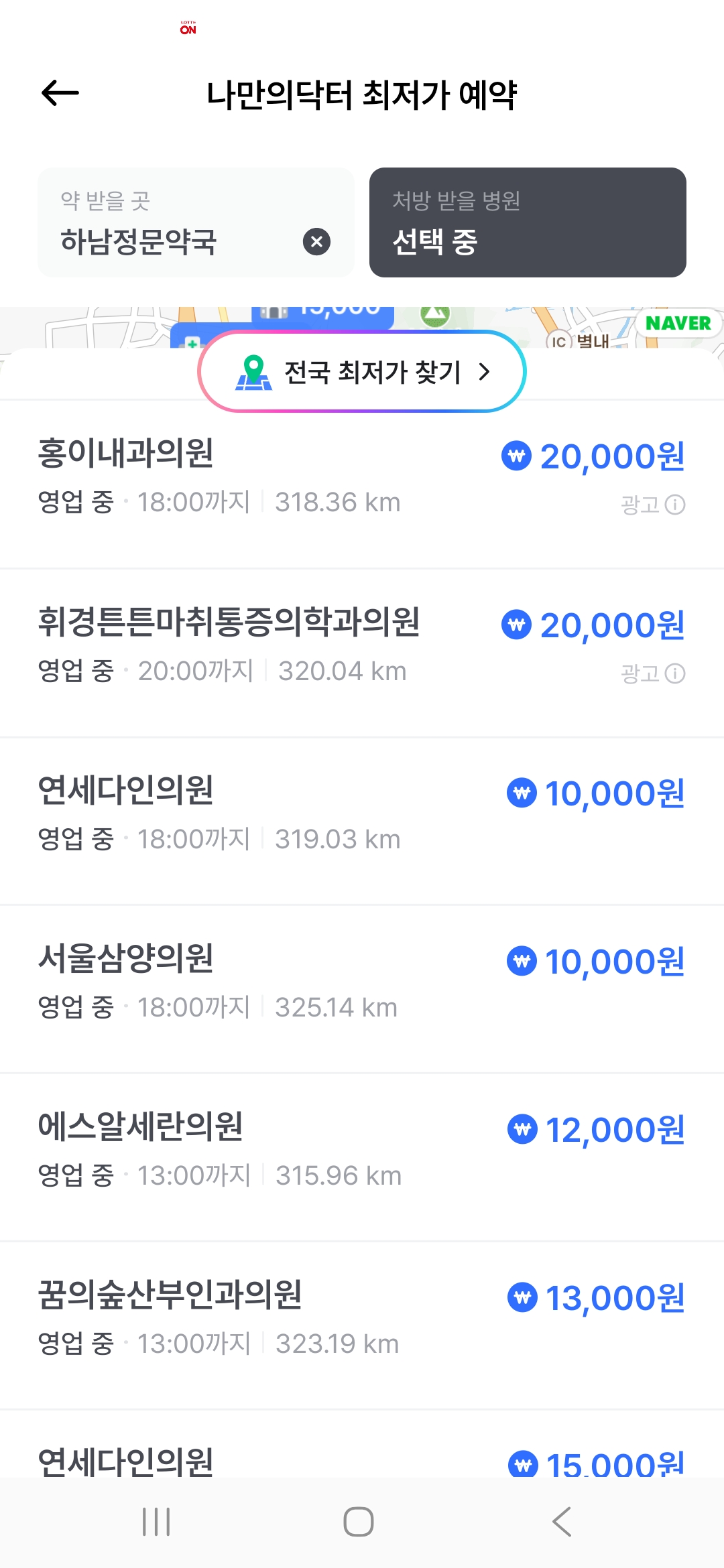Open the 약 받을 곳 pharmacy selector
This screenshot has width=724, height=1568.
(x=168, y=222)
